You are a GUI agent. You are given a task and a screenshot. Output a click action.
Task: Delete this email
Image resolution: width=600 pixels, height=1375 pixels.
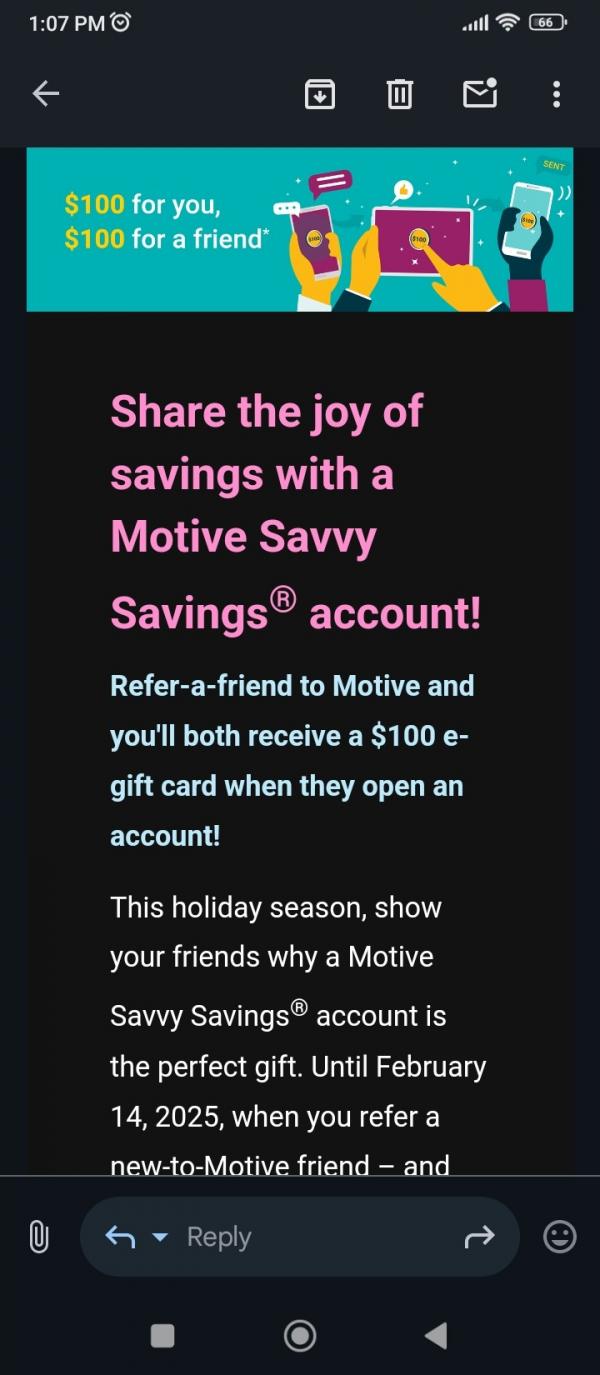tap(399, 94)
